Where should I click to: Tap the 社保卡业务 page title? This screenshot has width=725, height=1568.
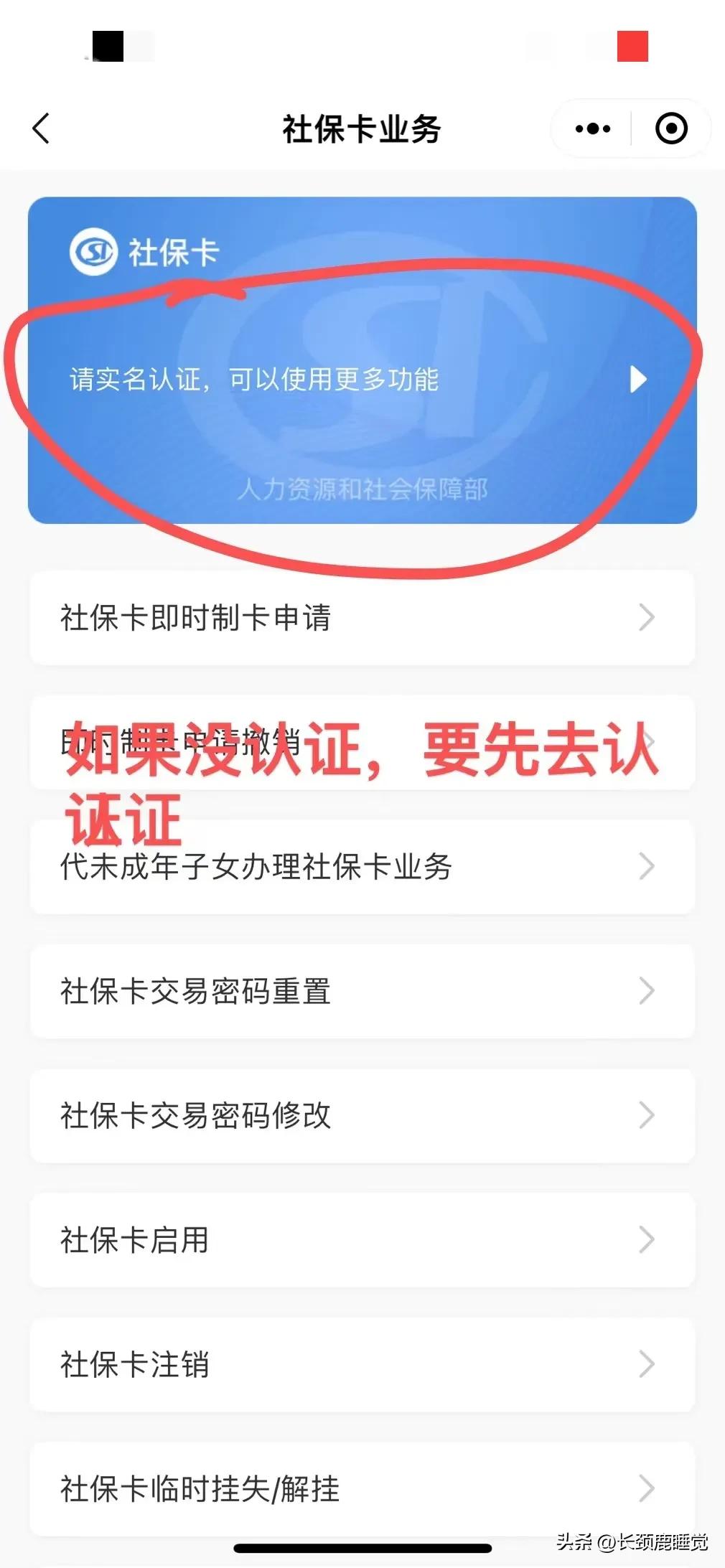tap(362, 129)
